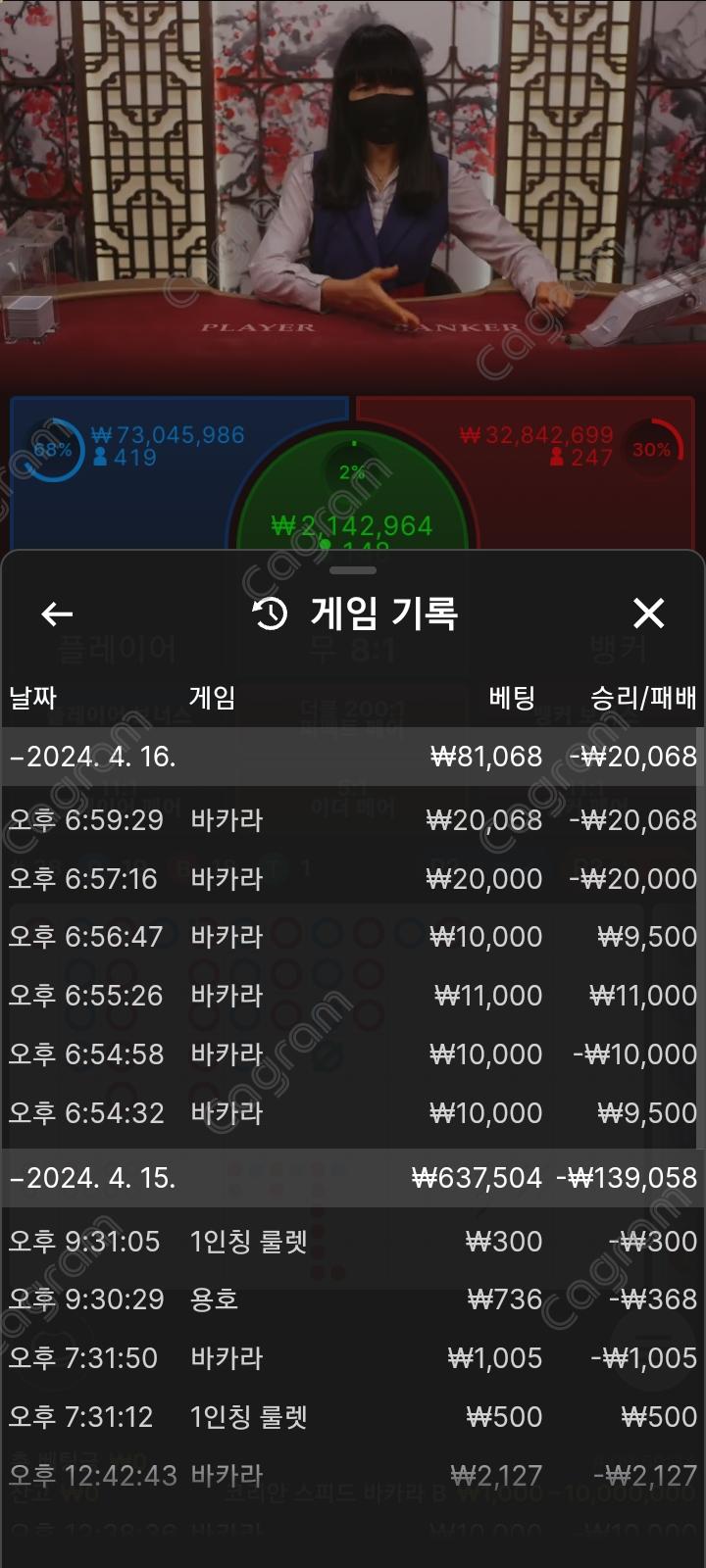This screenshot has width=706, height=1568.
Task: Open the 바카라 record at 오후 7:31:50
Action: pyautogui.click(x=351, y=1358)
